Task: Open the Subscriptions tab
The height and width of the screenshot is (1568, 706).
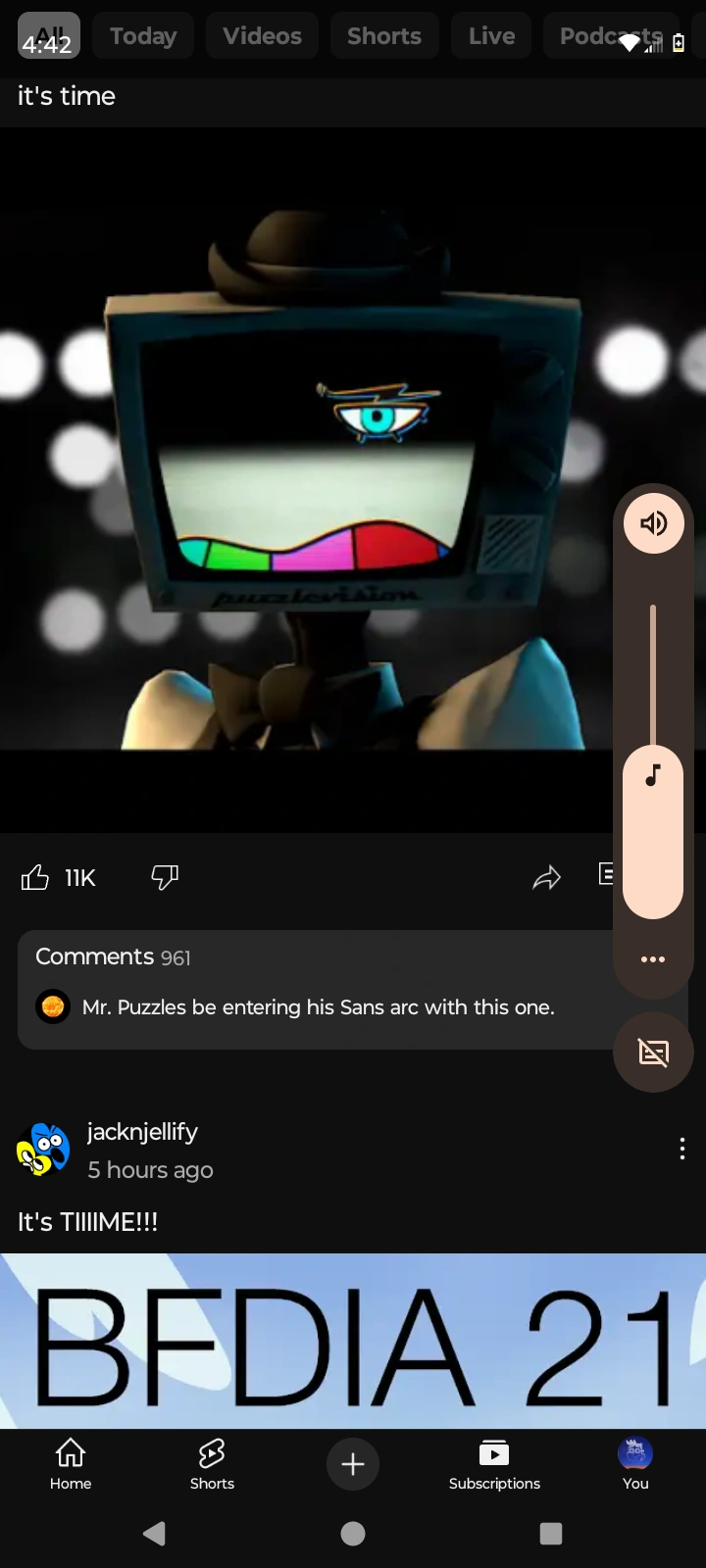Action: point(494,1464)
